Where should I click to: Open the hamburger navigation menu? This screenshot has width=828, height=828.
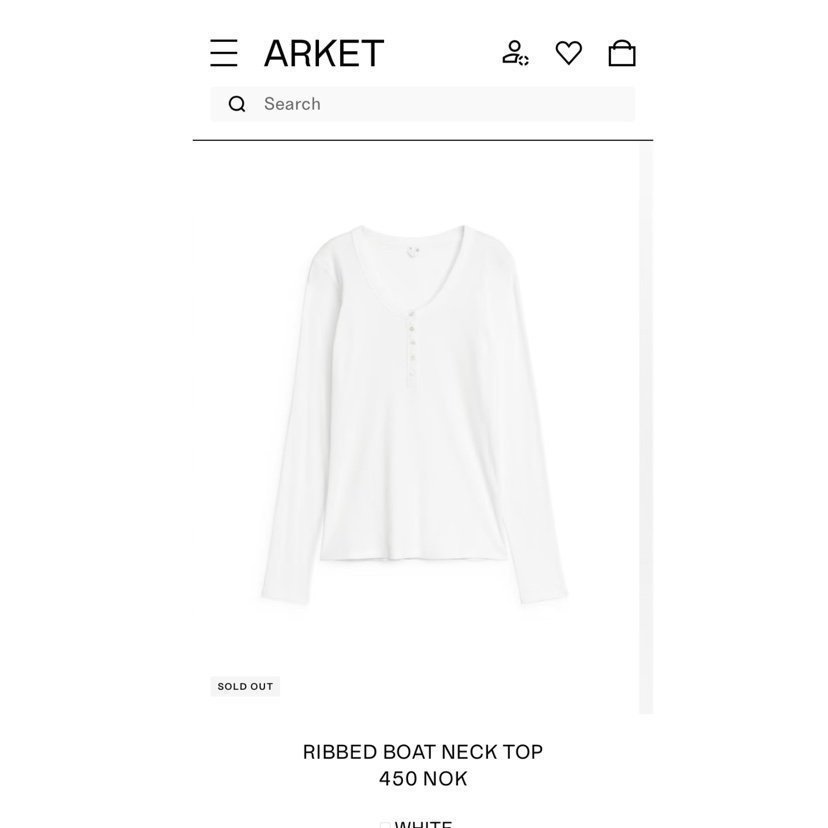coord(224,53)
